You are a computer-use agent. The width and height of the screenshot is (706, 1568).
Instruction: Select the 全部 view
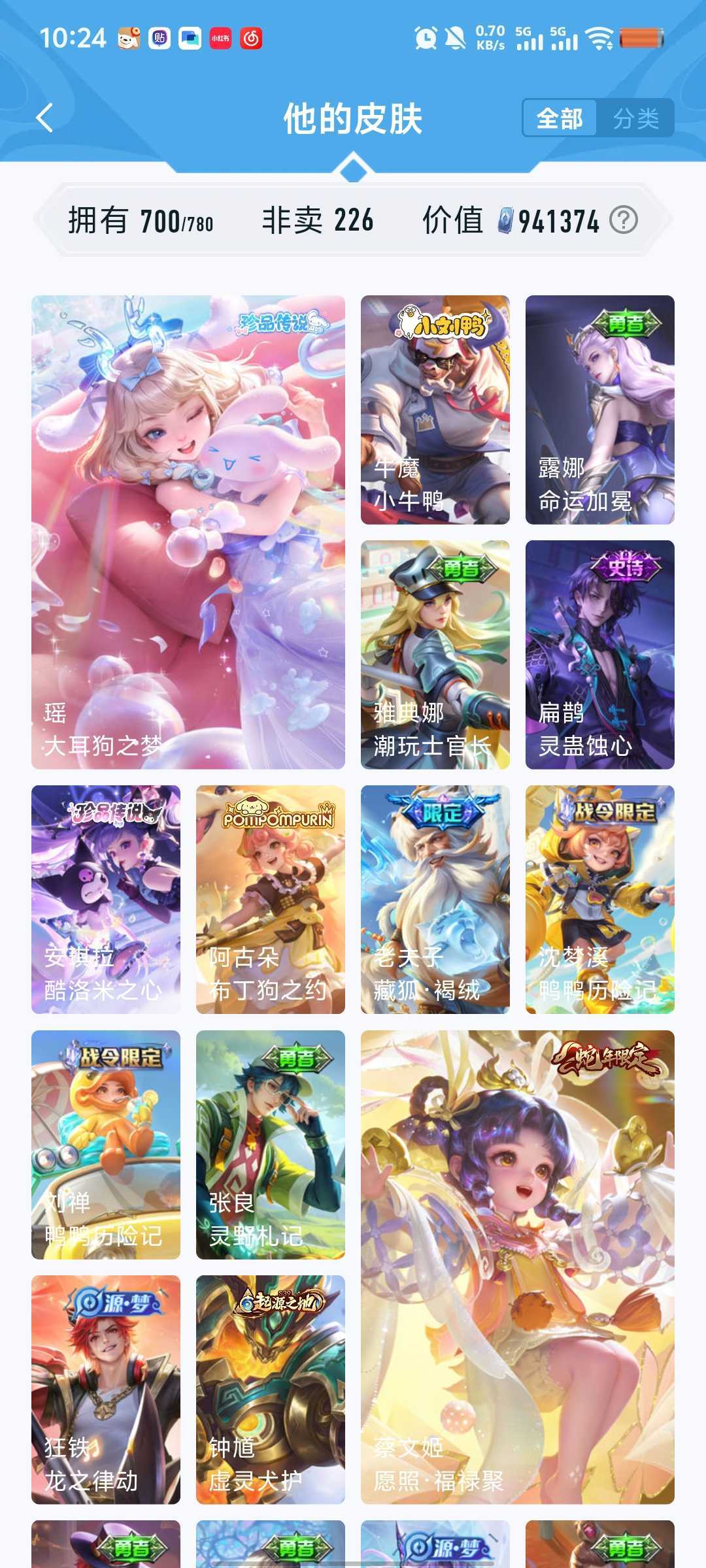[x=560, y=118]
